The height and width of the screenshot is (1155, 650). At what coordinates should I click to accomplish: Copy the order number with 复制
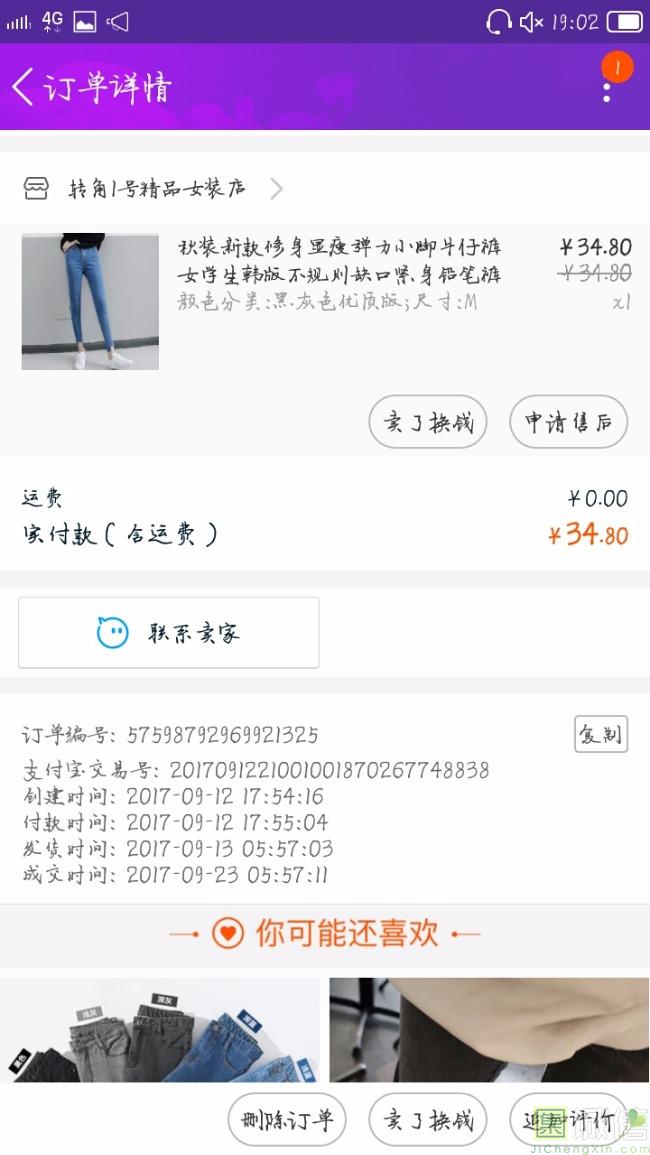[601, 735]
